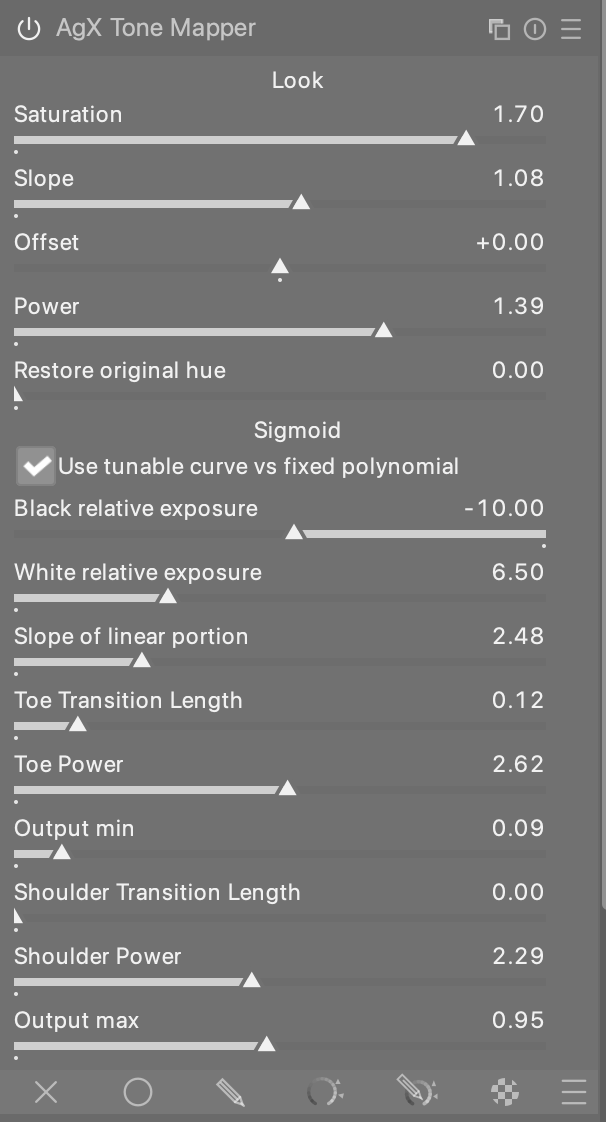Viewport: 606px width, 1122px height.
Task: Tap the Saturation slider
Action: (280, 140)
